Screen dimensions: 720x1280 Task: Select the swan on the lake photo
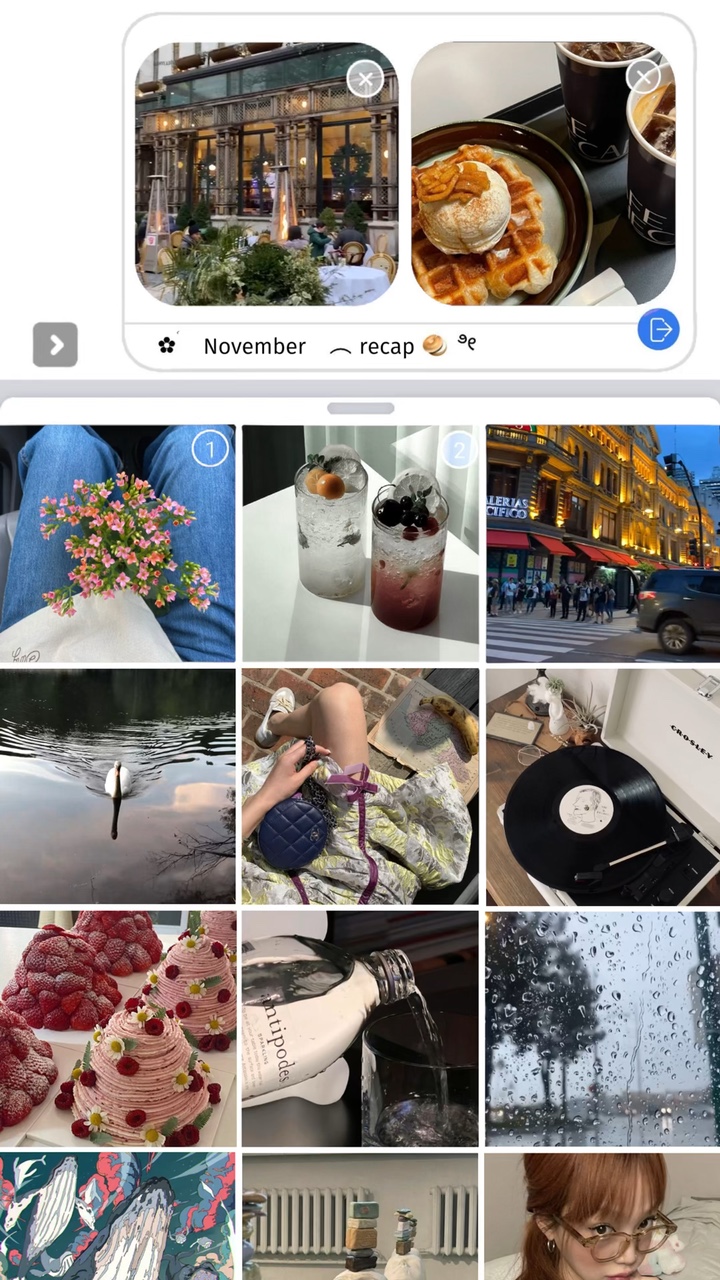[118, 787]
